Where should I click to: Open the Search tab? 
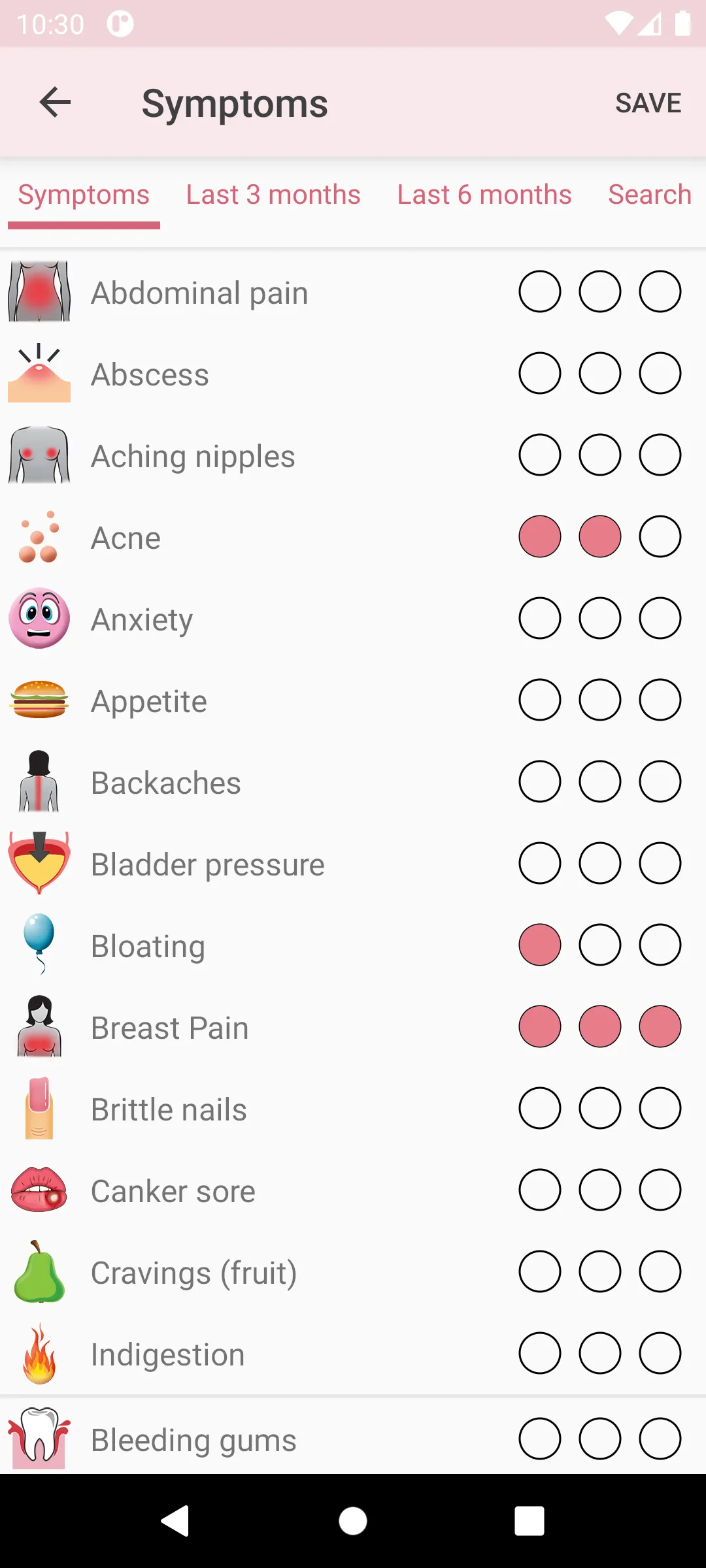coord(649,194)
